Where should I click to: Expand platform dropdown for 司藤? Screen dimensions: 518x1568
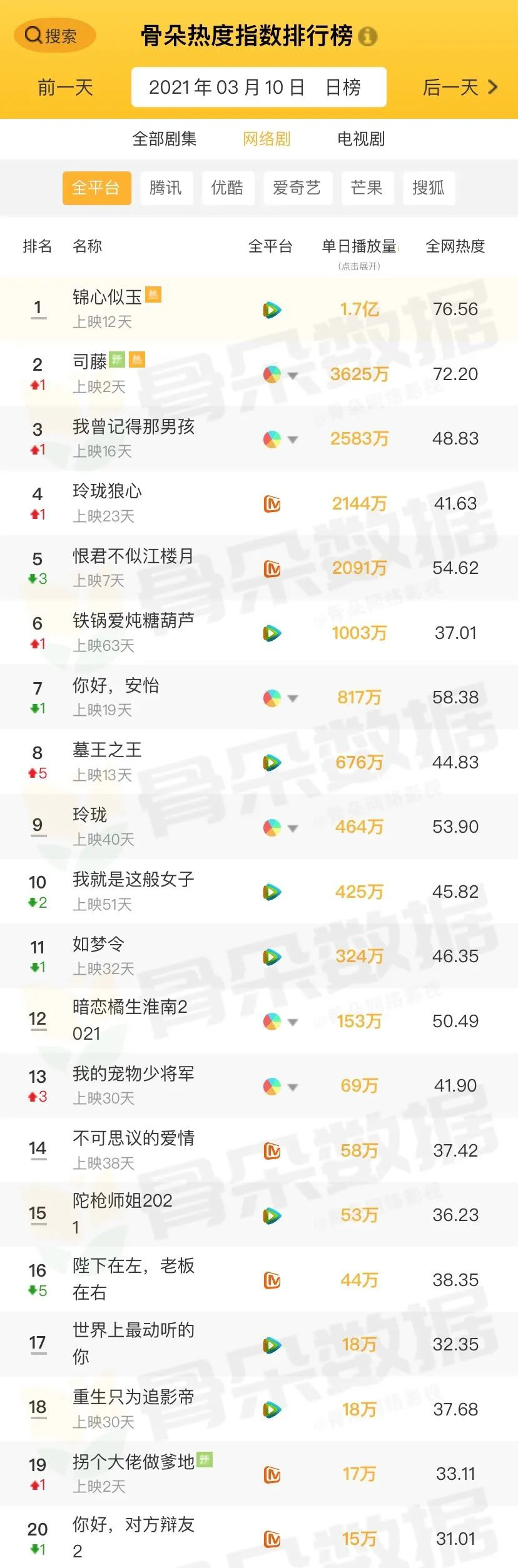[292, 375]
